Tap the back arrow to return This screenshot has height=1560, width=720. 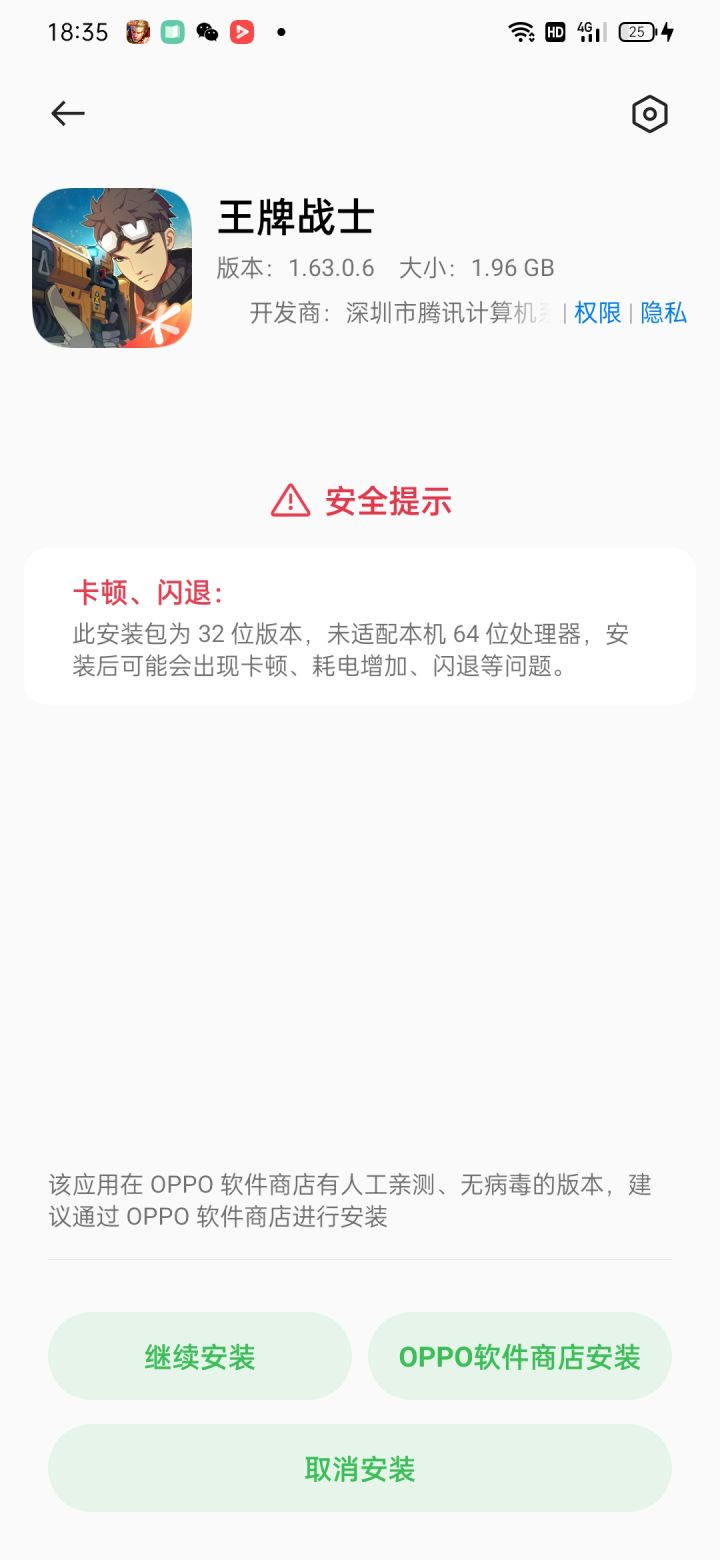(67, 113)
